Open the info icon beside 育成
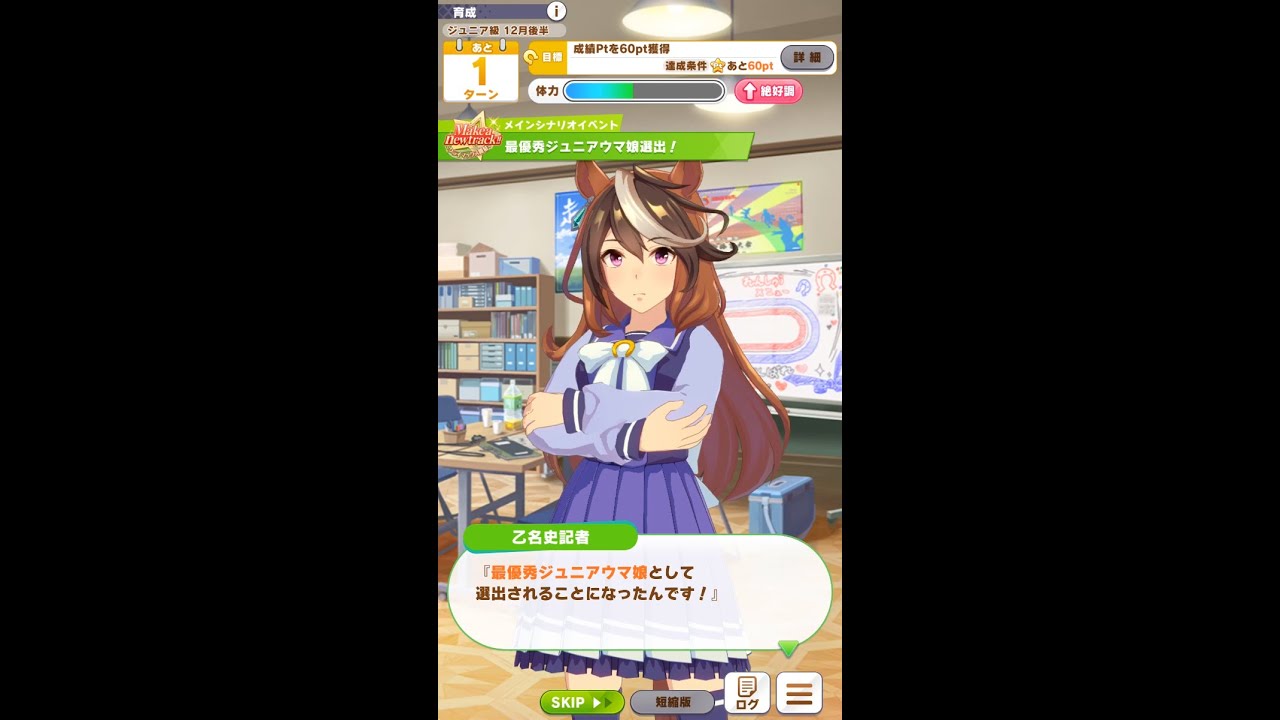1280x720 pixels. tap(556, 12)
